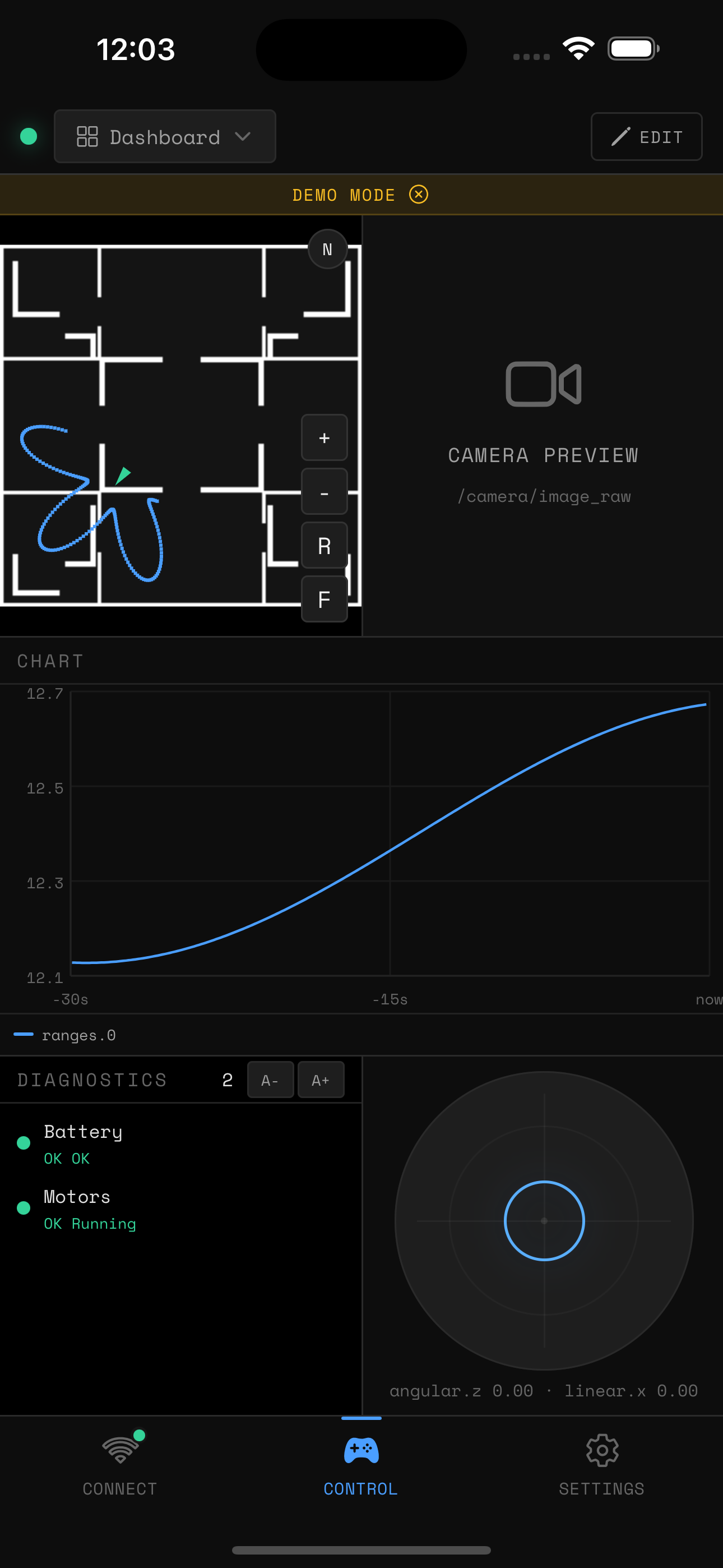The image size is (723, 1568).
Task: Tap the EDIT button
Action: tap(646, 136)
